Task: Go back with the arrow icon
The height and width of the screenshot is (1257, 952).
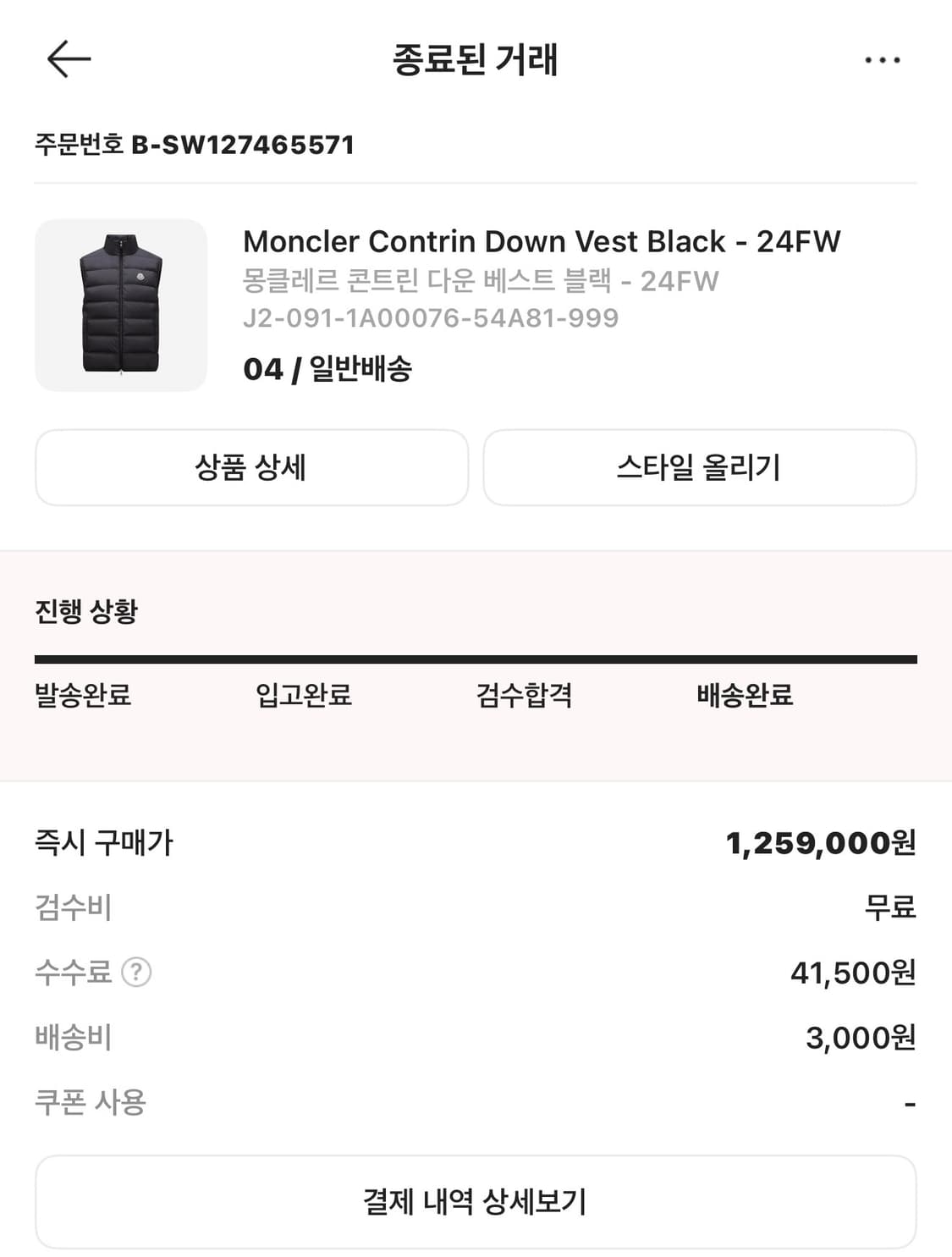Action: [x=69, y=59]
